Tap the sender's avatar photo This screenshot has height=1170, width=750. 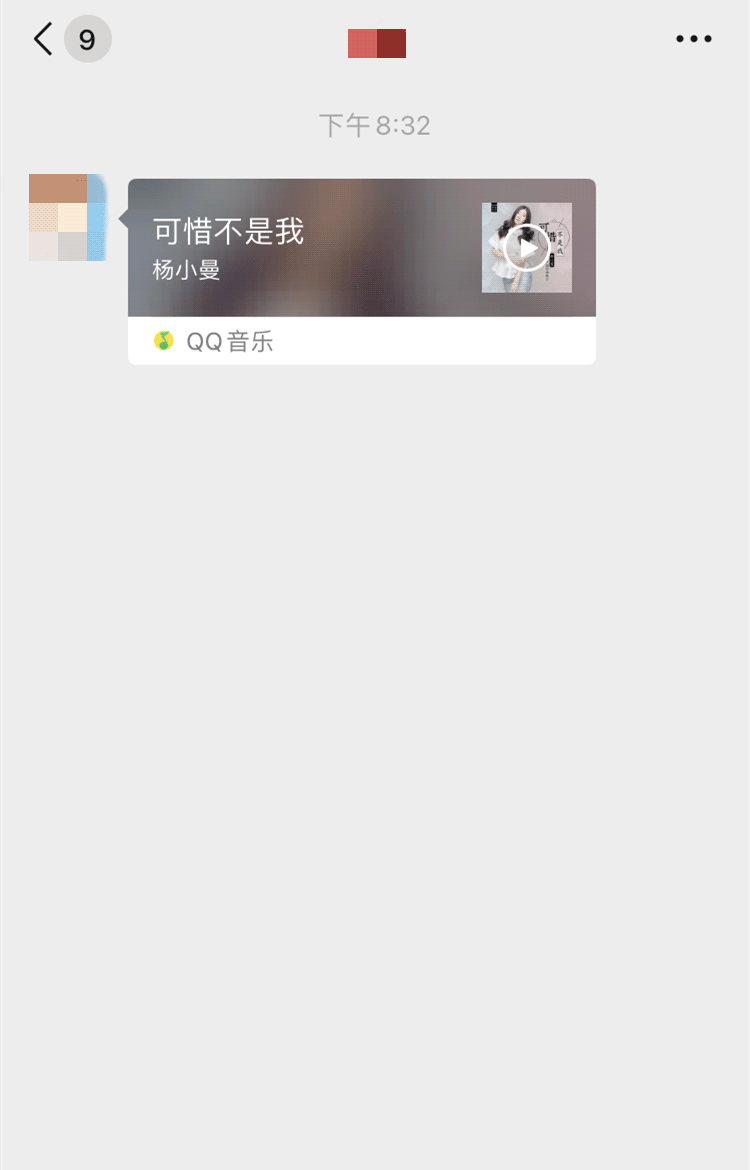tap(66, 218)
